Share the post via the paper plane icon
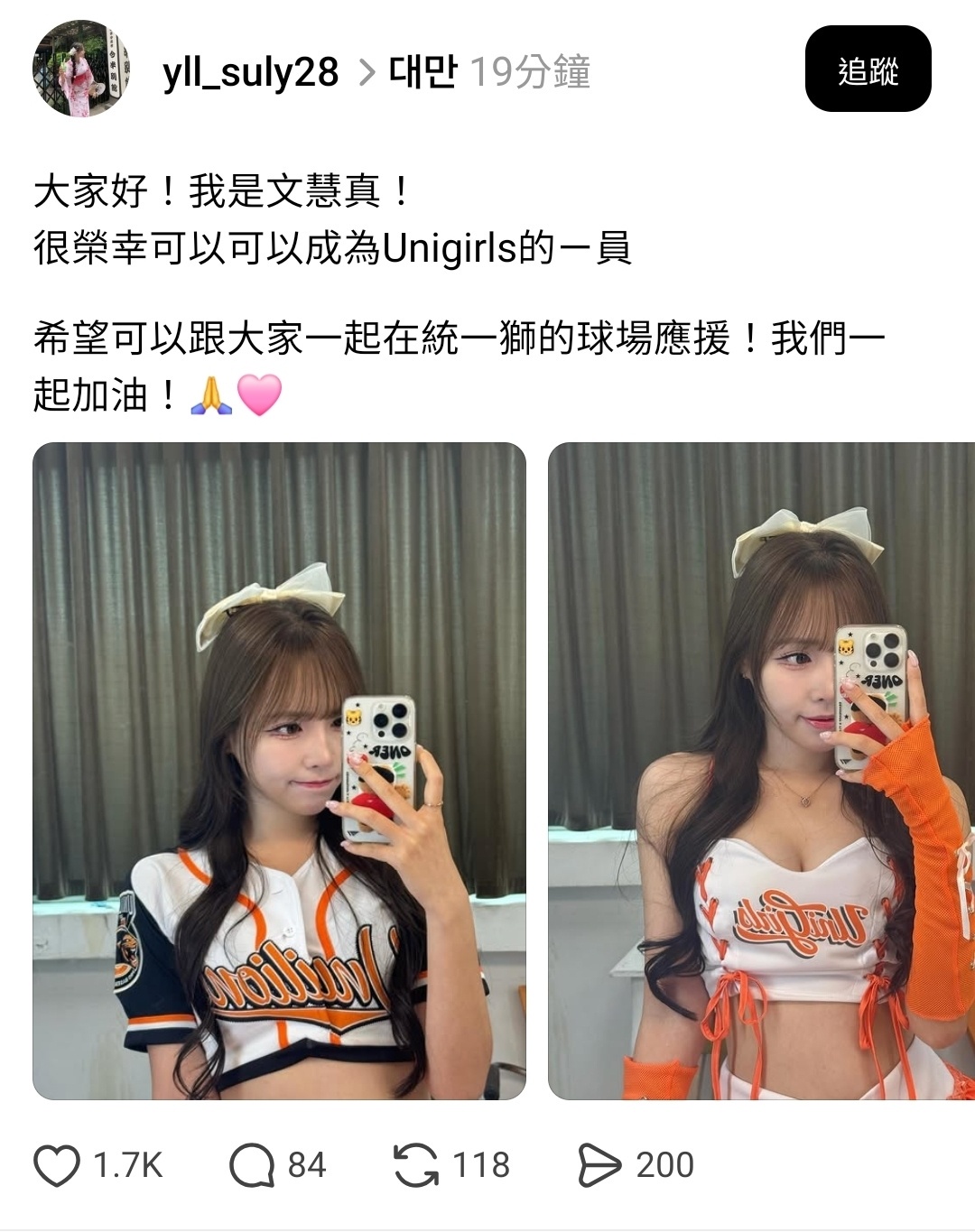 pos(599,1164)
